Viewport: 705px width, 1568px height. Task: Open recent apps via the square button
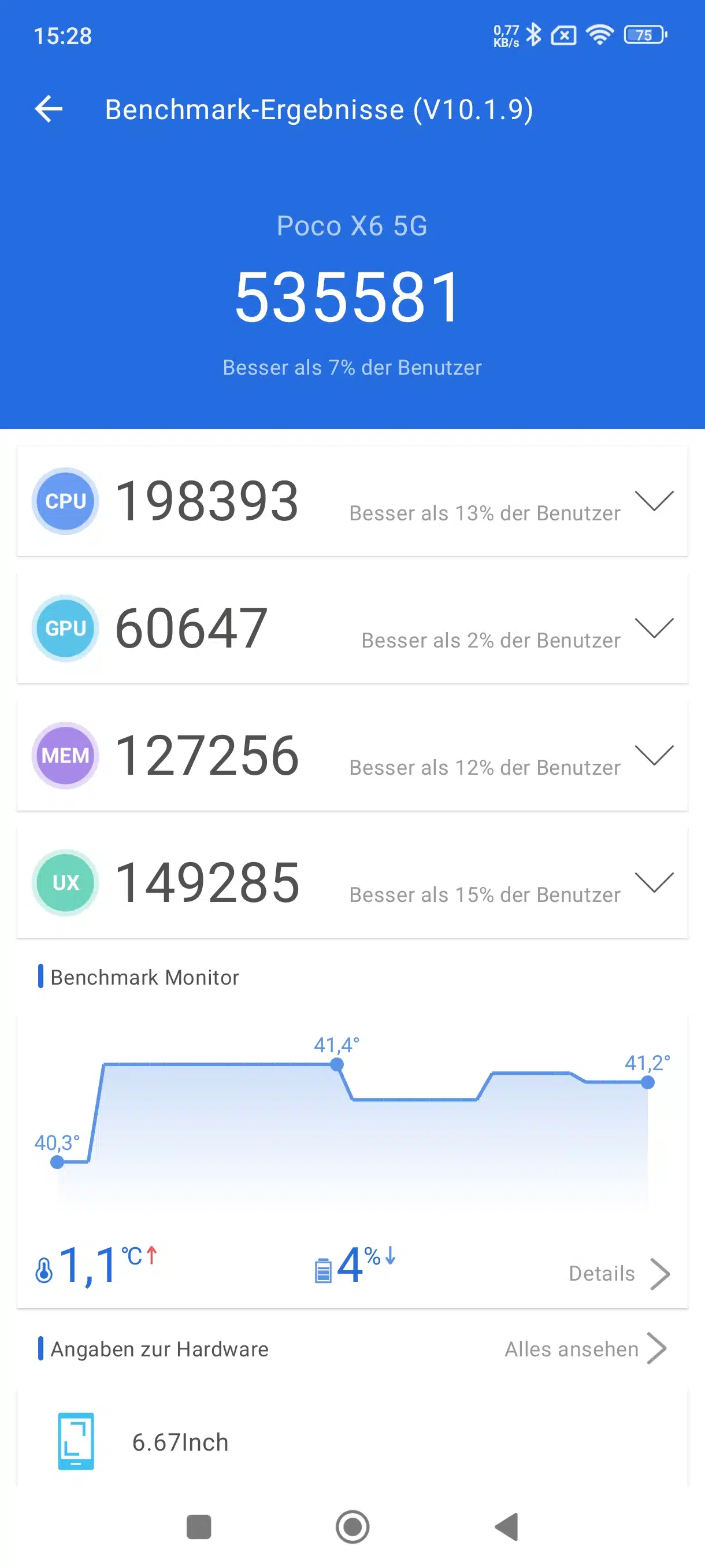198,1526
